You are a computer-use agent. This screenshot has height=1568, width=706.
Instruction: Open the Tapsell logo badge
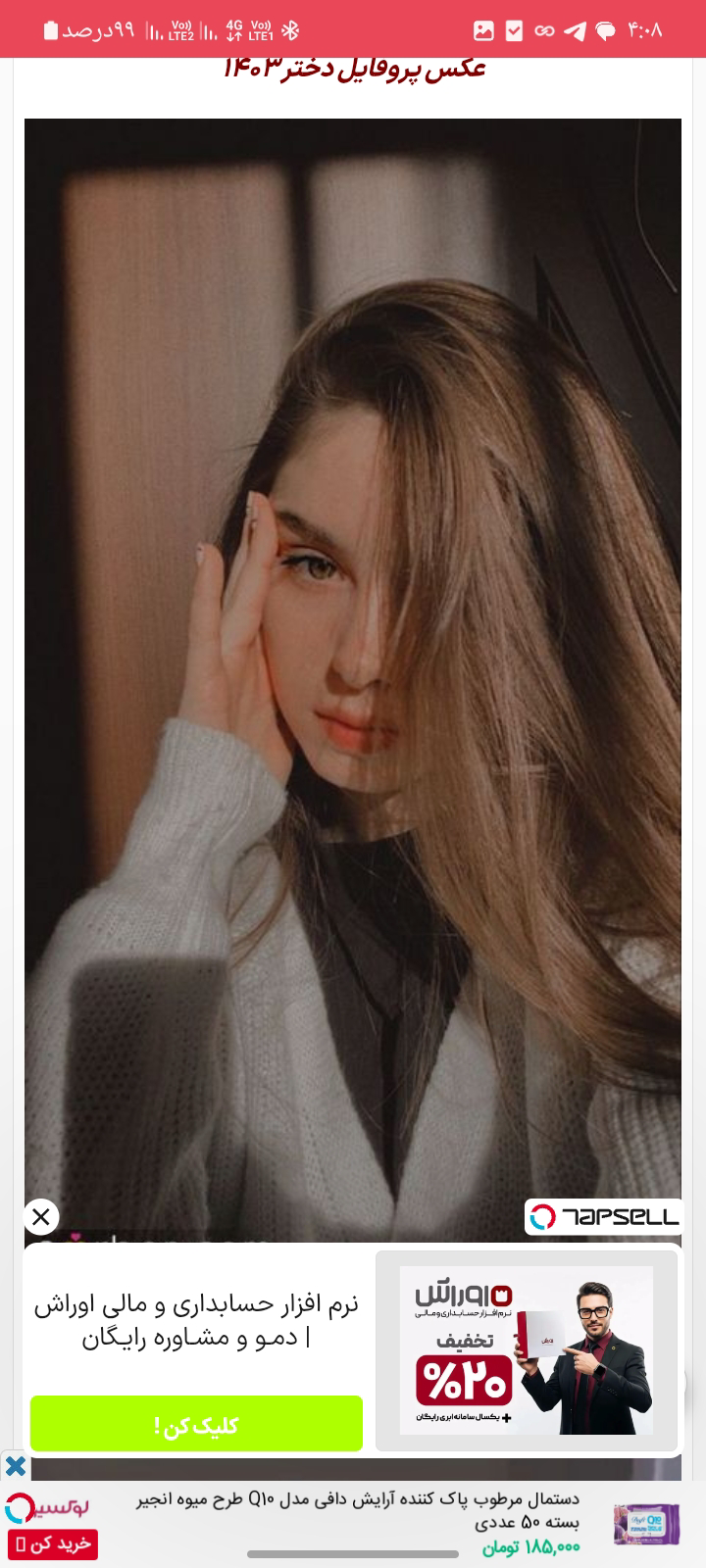(603, 1217)
